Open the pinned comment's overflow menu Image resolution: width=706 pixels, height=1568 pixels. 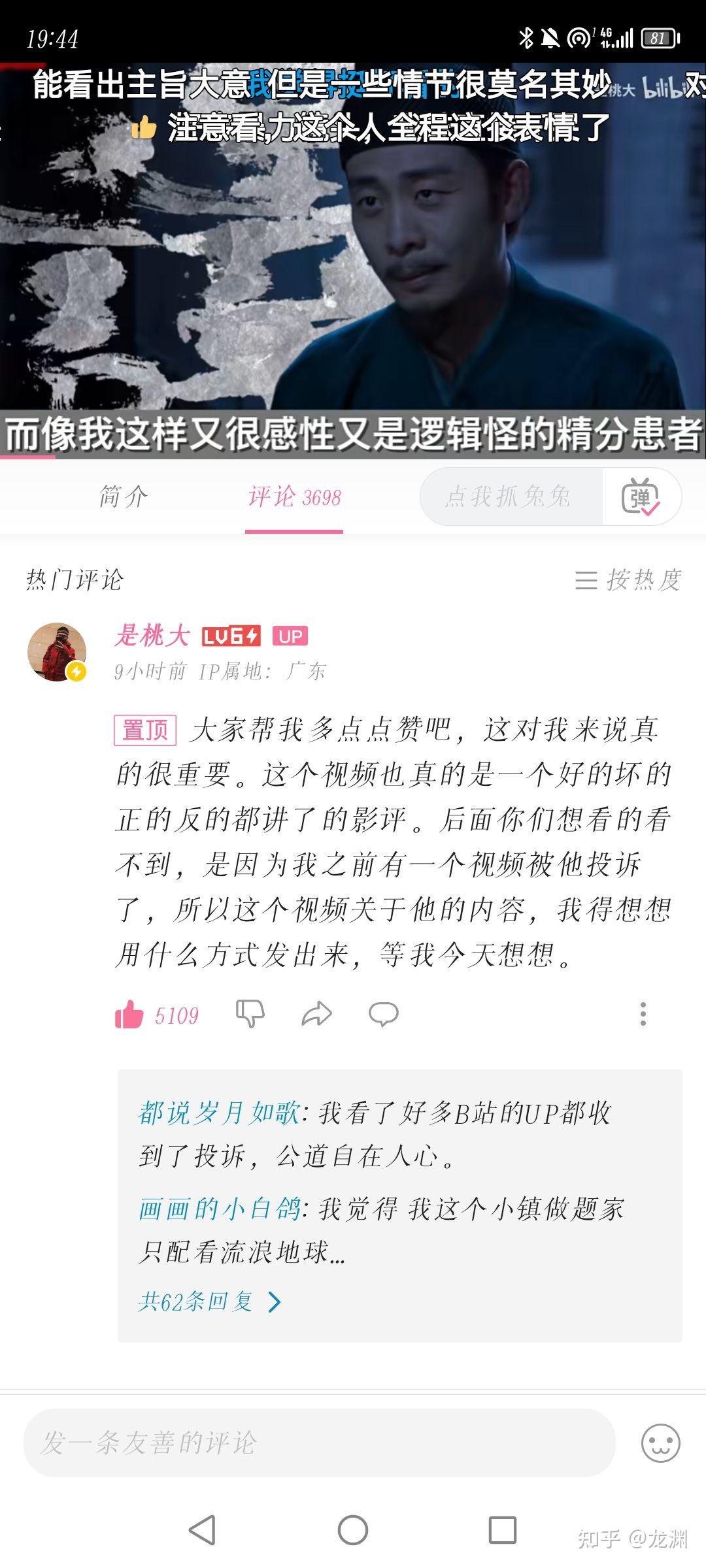click(643, 1014)
